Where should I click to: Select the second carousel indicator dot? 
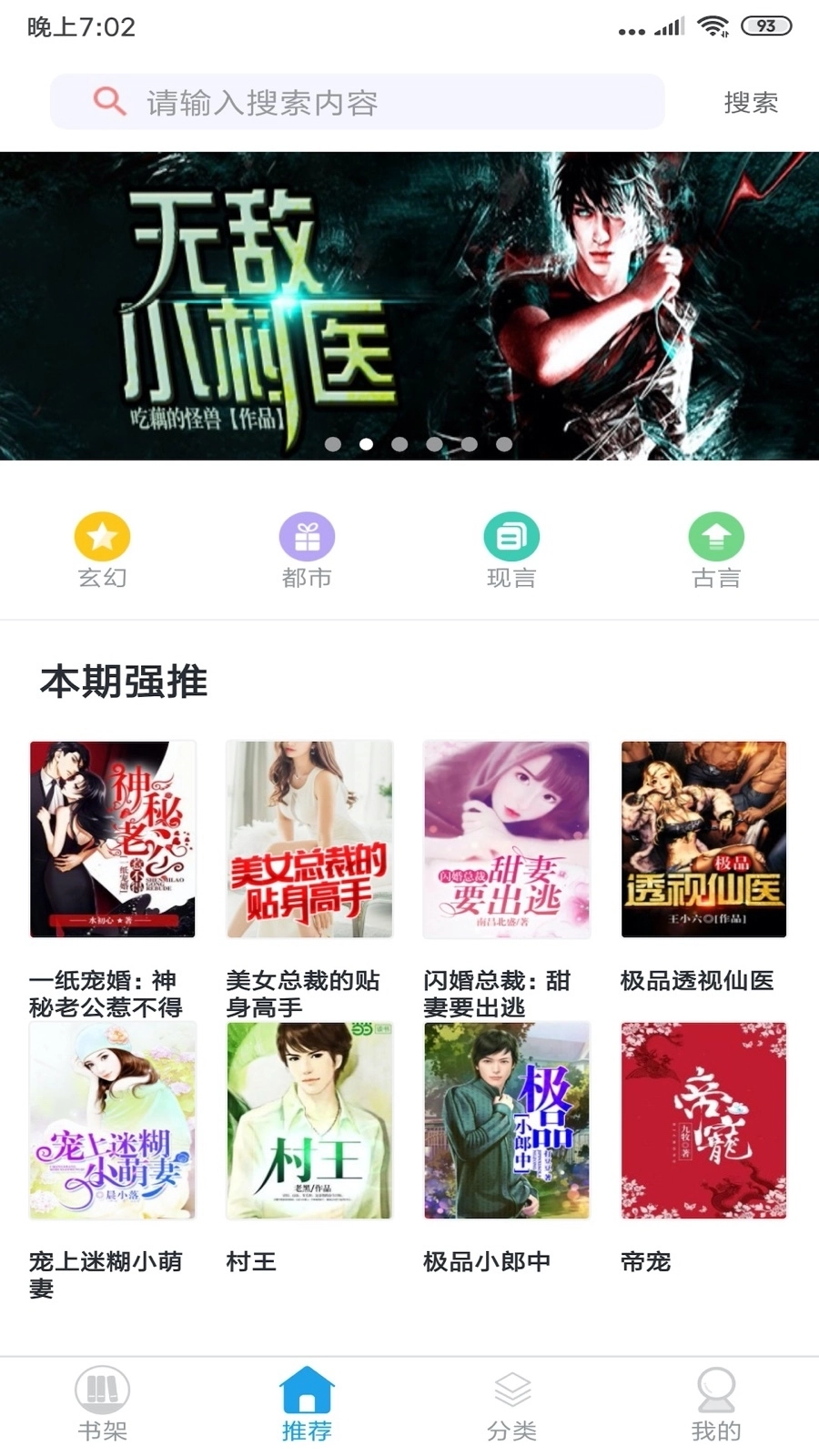point(367,444)
